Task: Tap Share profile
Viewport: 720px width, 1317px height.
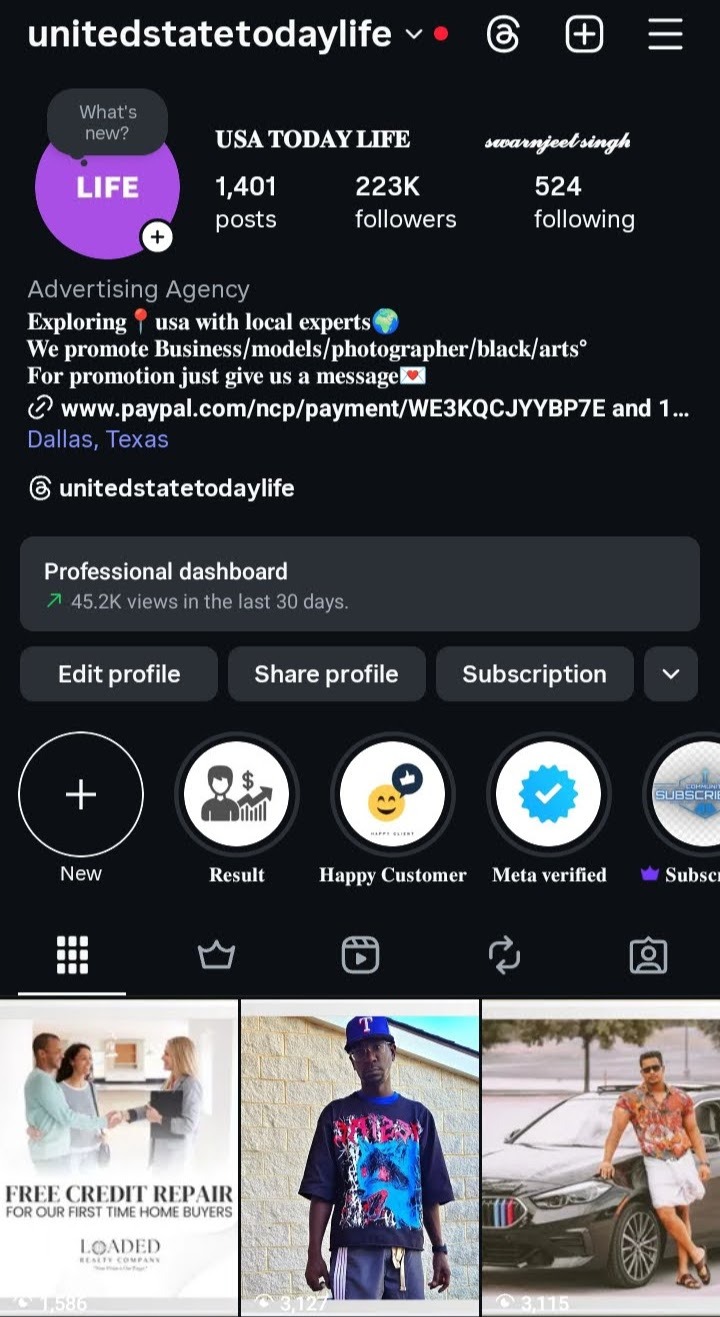Action: coord(326,674)
